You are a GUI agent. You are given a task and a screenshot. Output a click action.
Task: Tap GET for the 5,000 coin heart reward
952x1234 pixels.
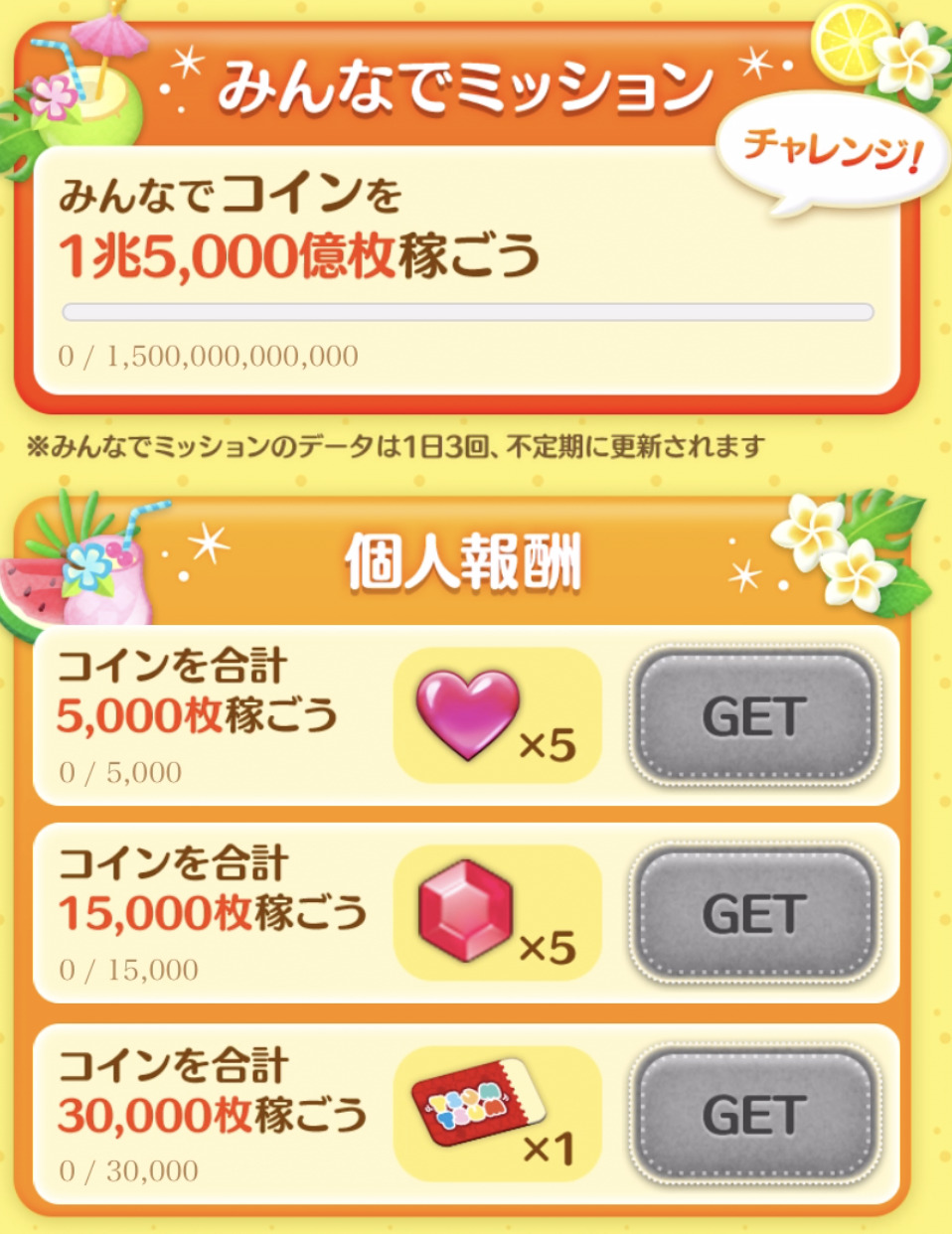[754, 715]
